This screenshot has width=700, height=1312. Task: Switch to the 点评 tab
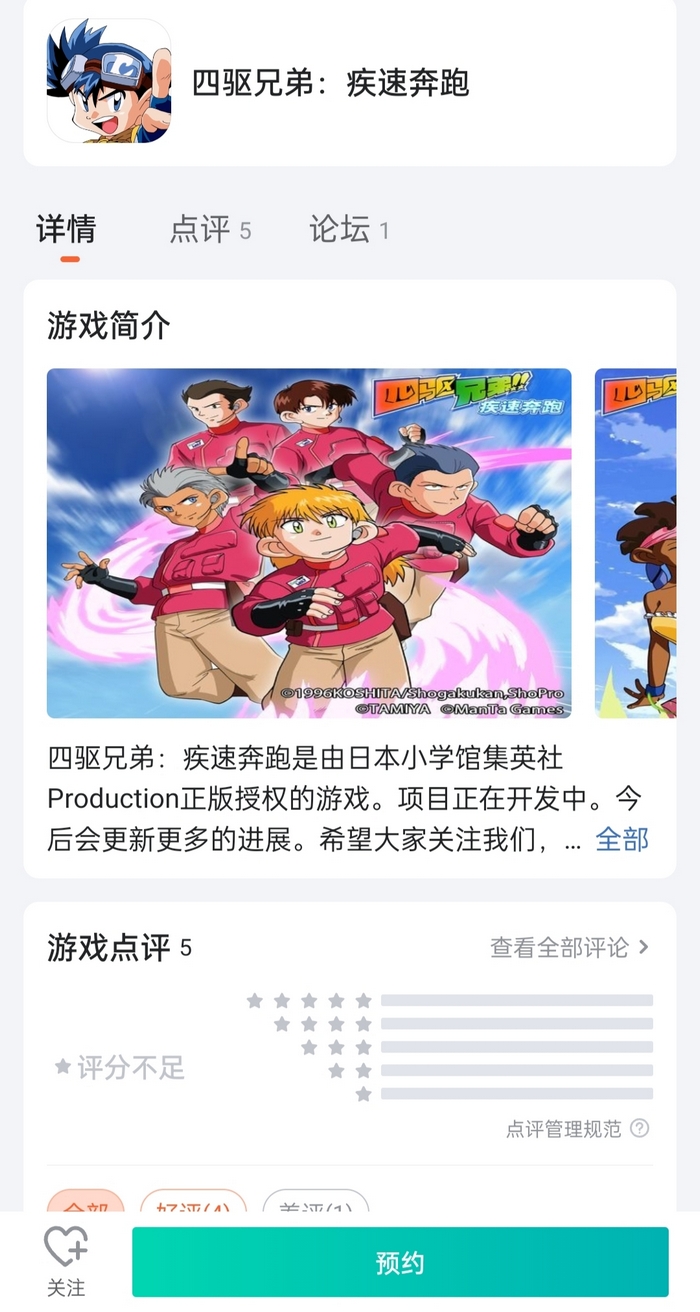click(209, 230)
